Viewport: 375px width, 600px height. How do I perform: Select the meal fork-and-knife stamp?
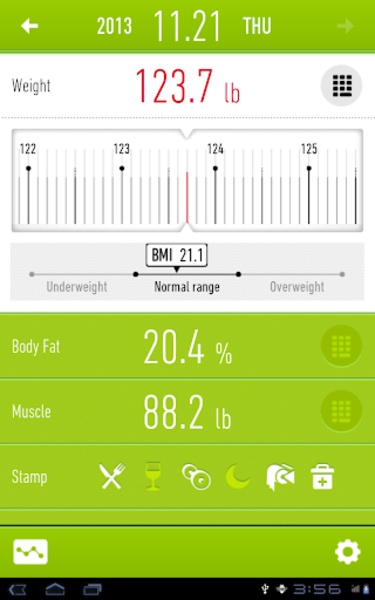point(112,476)
